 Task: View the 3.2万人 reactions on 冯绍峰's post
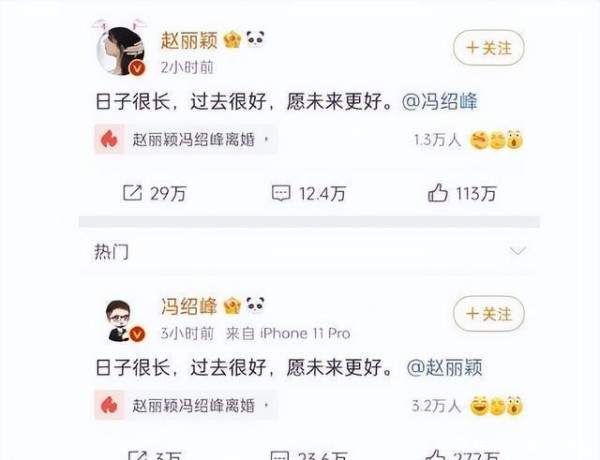point(468,405)
